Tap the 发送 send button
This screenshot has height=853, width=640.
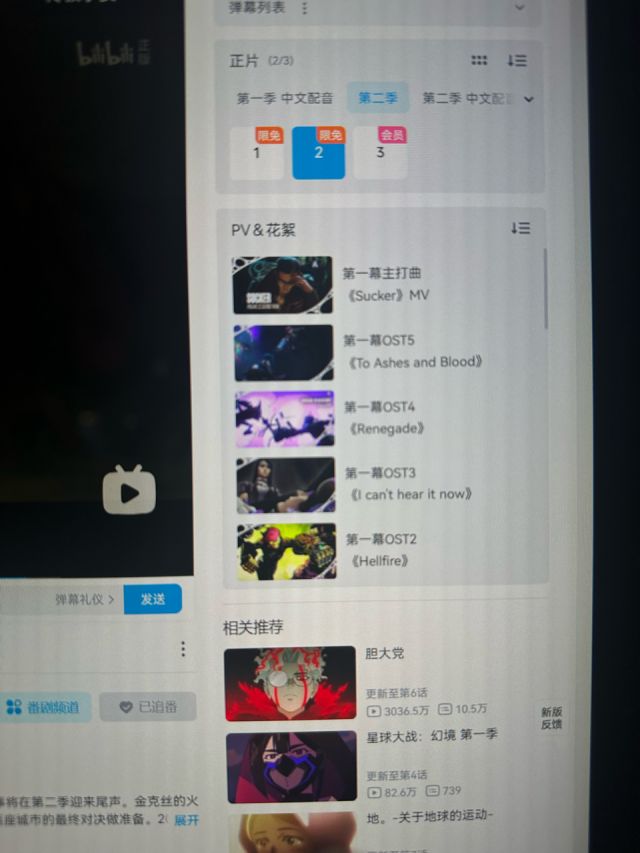152,599
